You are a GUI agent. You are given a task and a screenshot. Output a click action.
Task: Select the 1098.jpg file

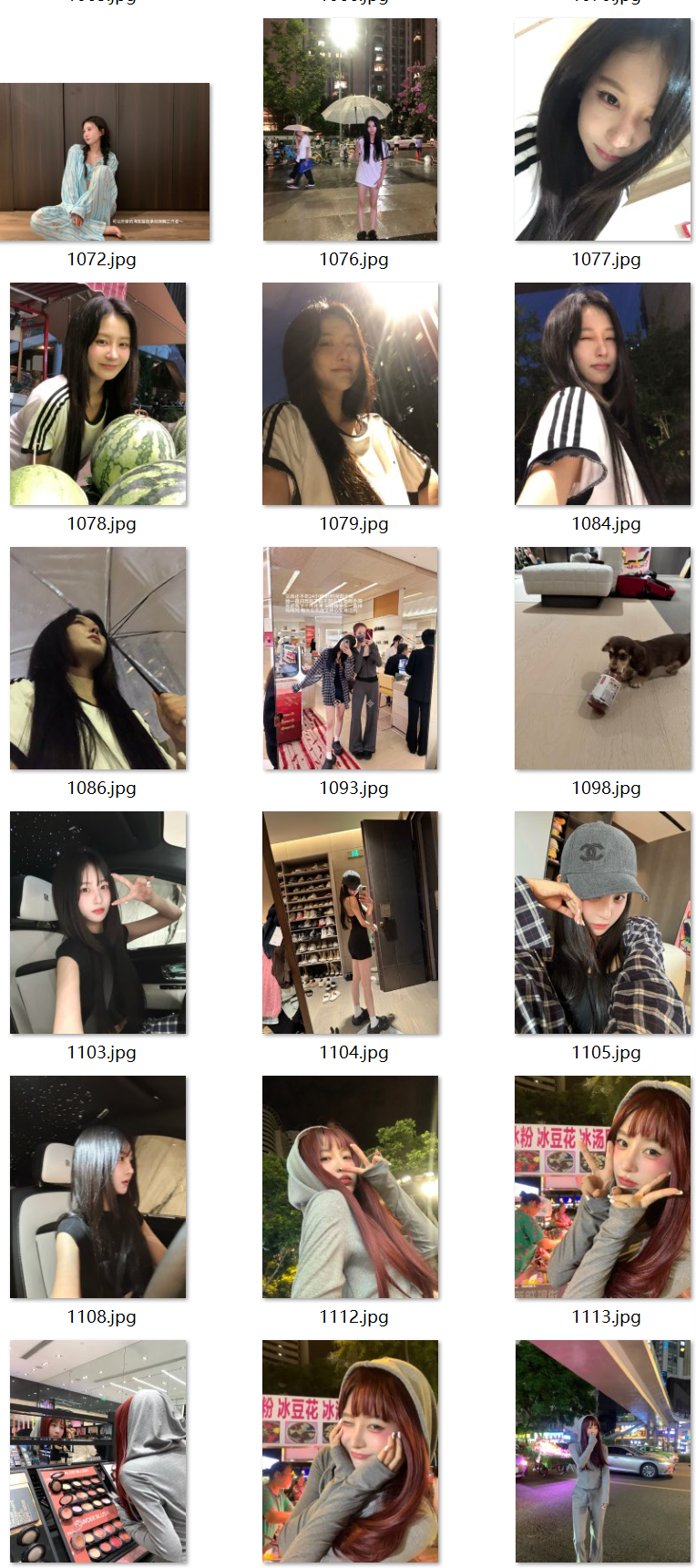pos(602,658)
